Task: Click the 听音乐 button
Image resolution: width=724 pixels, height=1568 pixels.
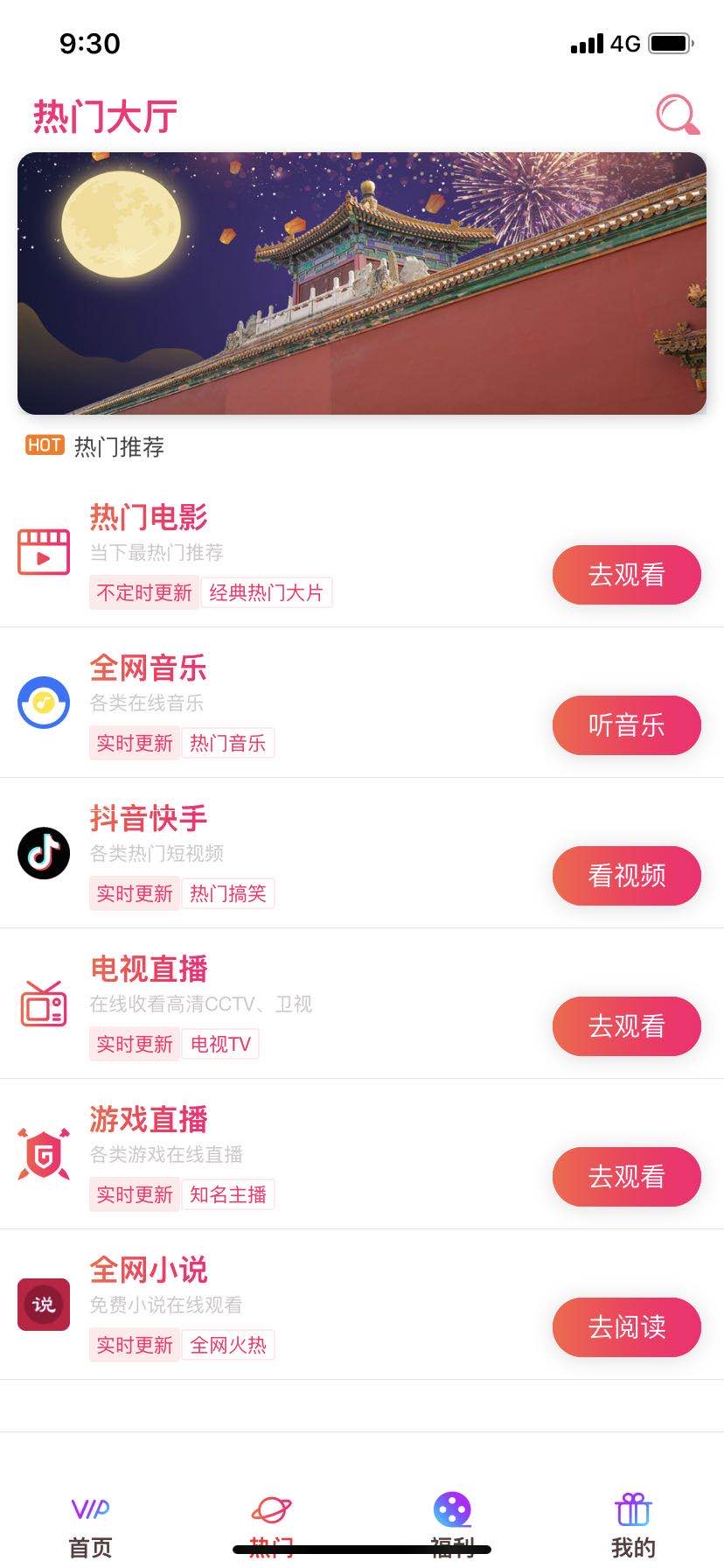Action: point(626,725)
